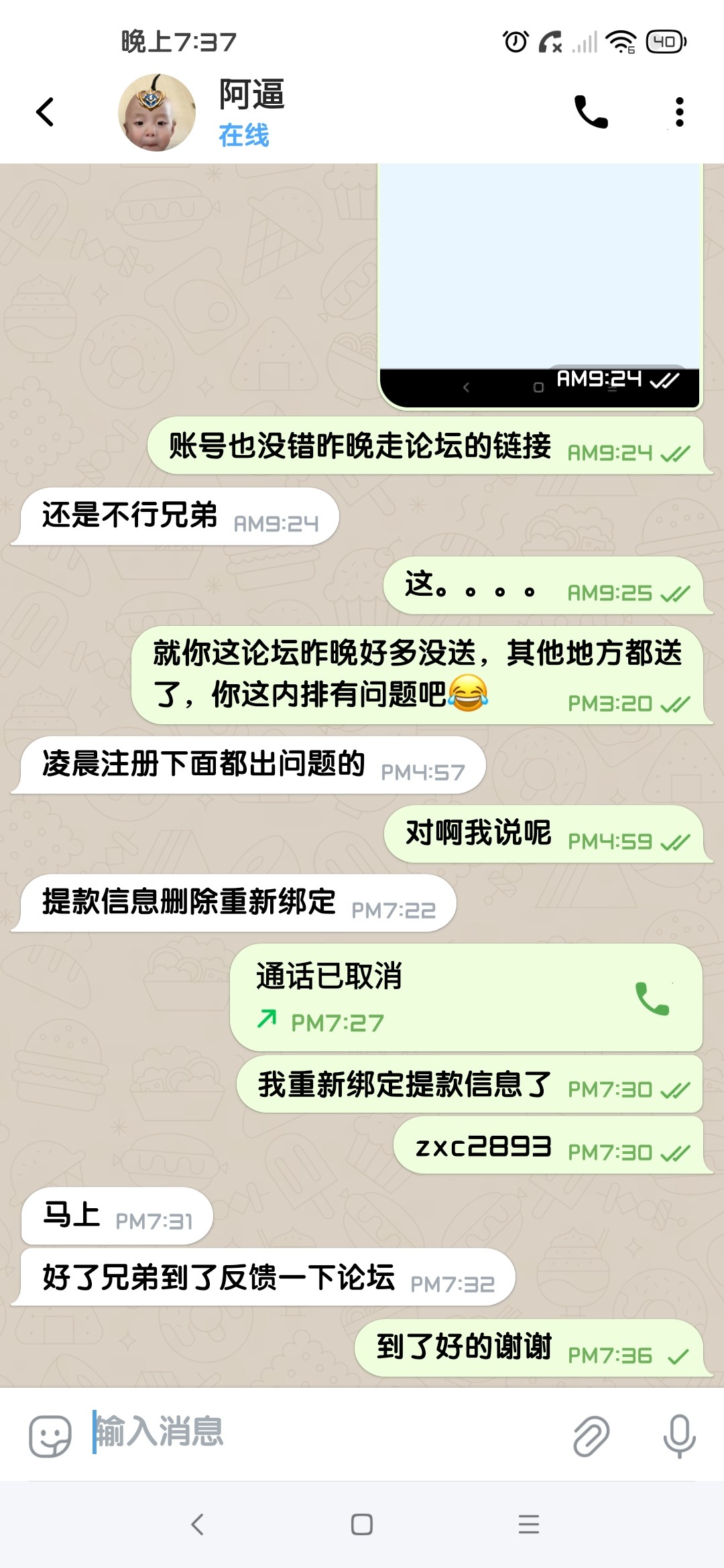Viewport: 724px width, 1568px height.
Task: Open the three-dot overflow menu
Action: click(x=679, y=112)
